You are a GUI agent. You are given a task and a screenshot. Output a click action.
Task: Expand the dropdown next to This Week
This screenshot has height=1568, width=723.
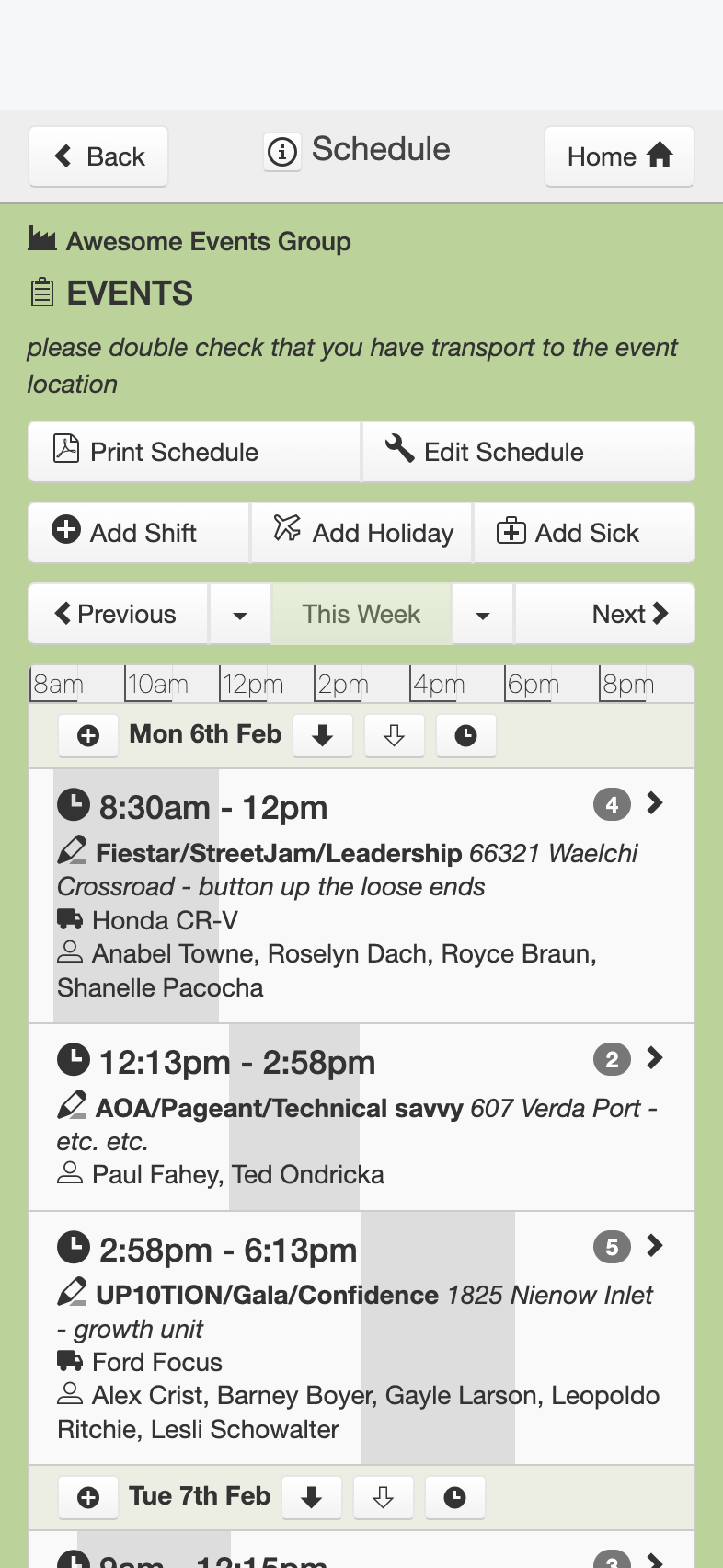click(483, 614)
